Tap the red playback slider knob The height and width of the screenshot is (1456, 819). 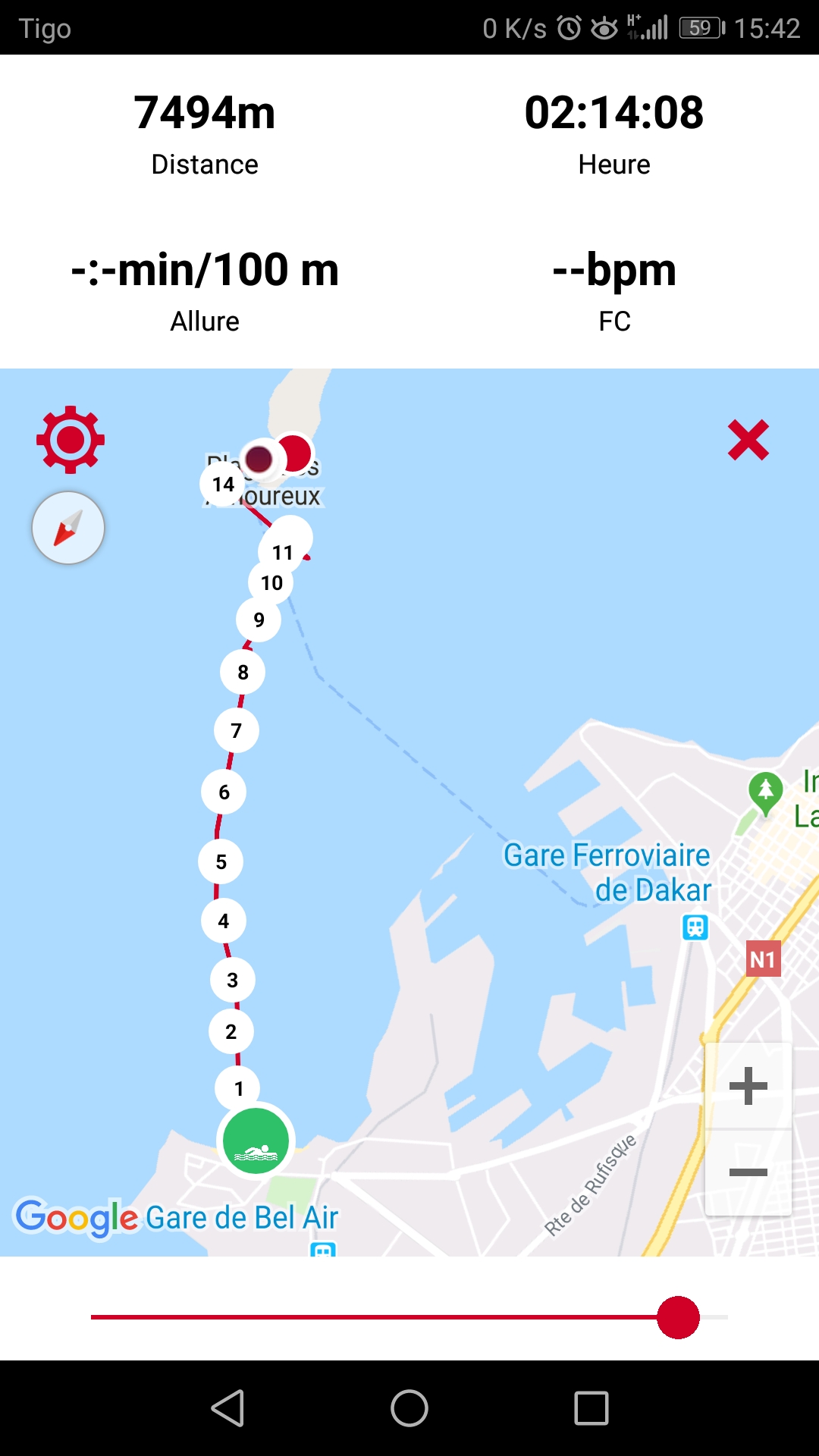(678, 1317)
